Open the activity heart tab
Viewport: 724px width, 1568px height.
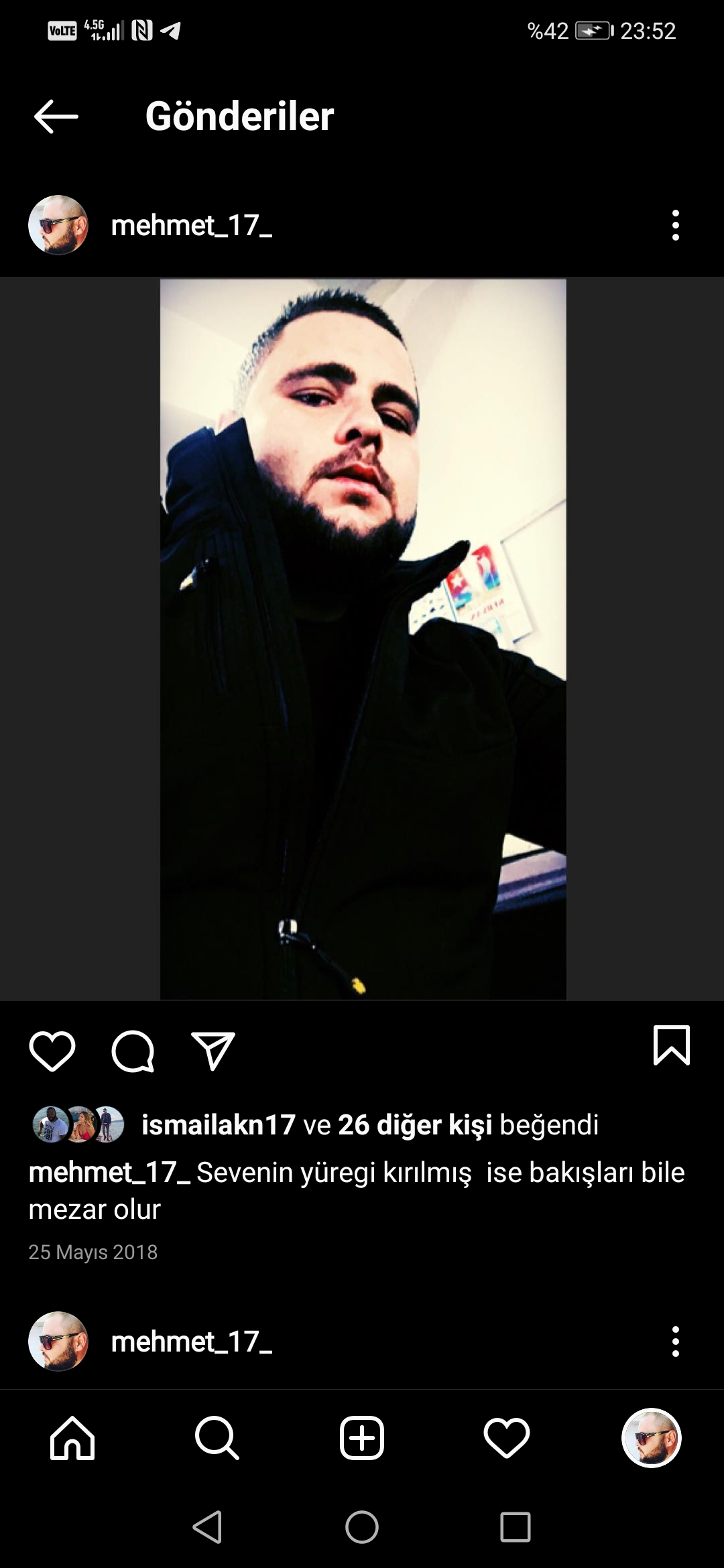(507, 1438)
